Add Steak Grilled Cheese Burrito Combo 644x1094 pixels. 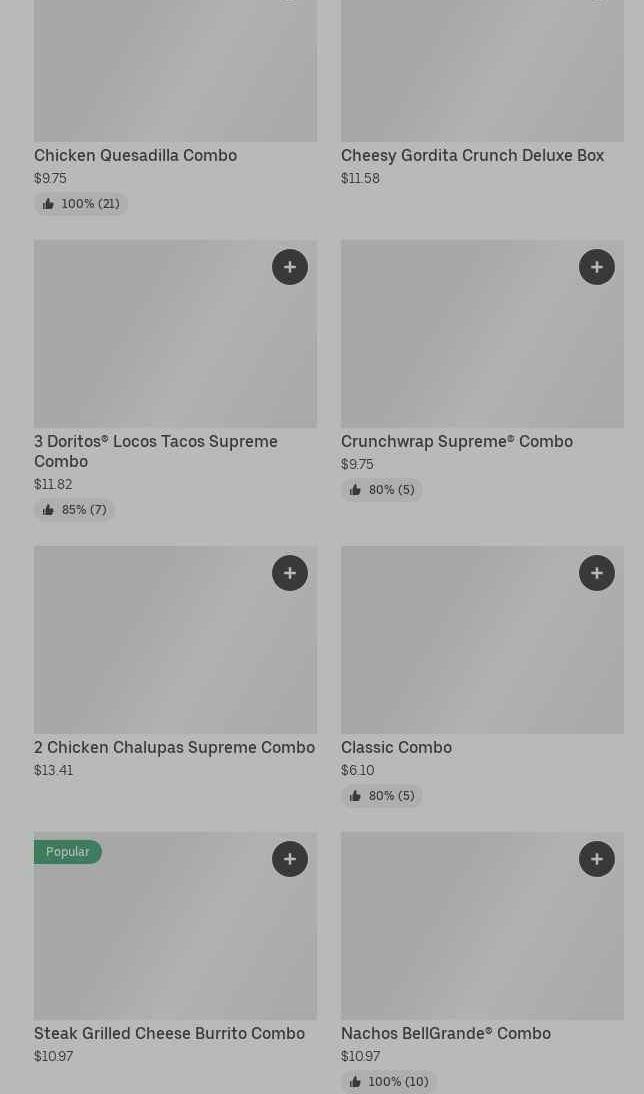pos(290,859)
